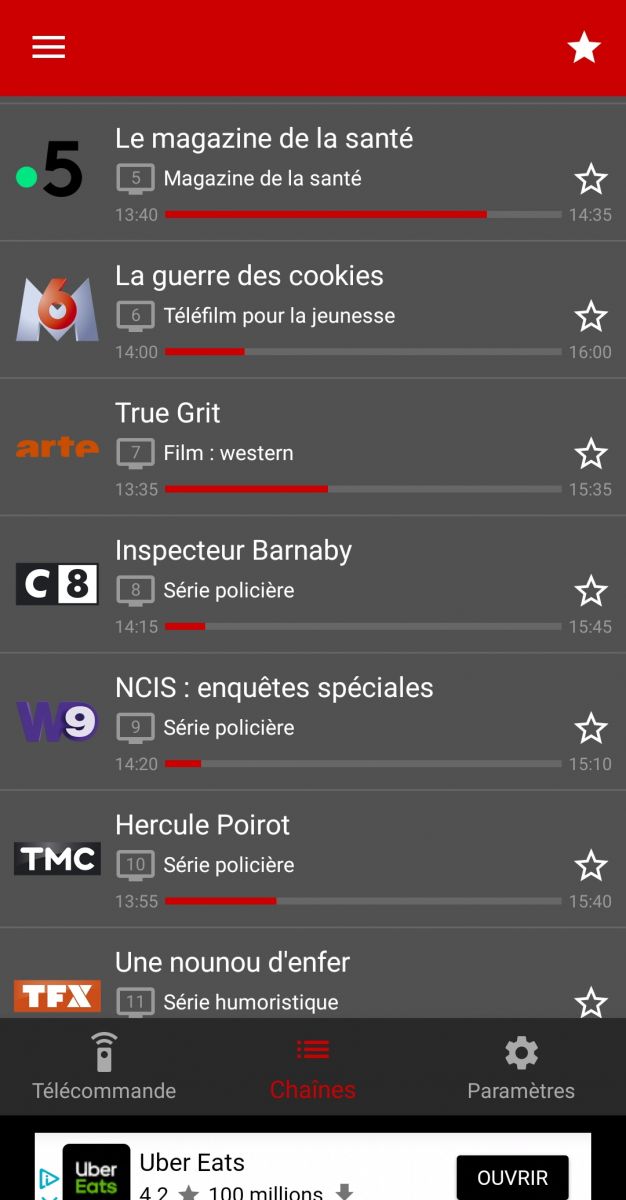Open Le magazine de la santé channel row
This screenshot has width=626, height=1200.
point(300,172)
